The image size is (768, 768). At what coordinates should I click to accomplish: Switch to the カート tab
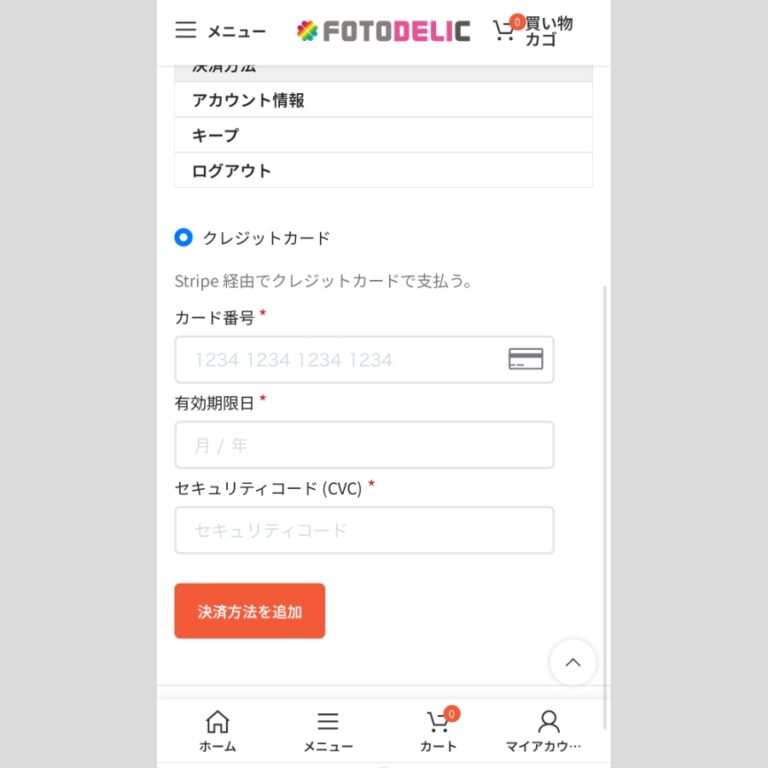click(438, 731)
